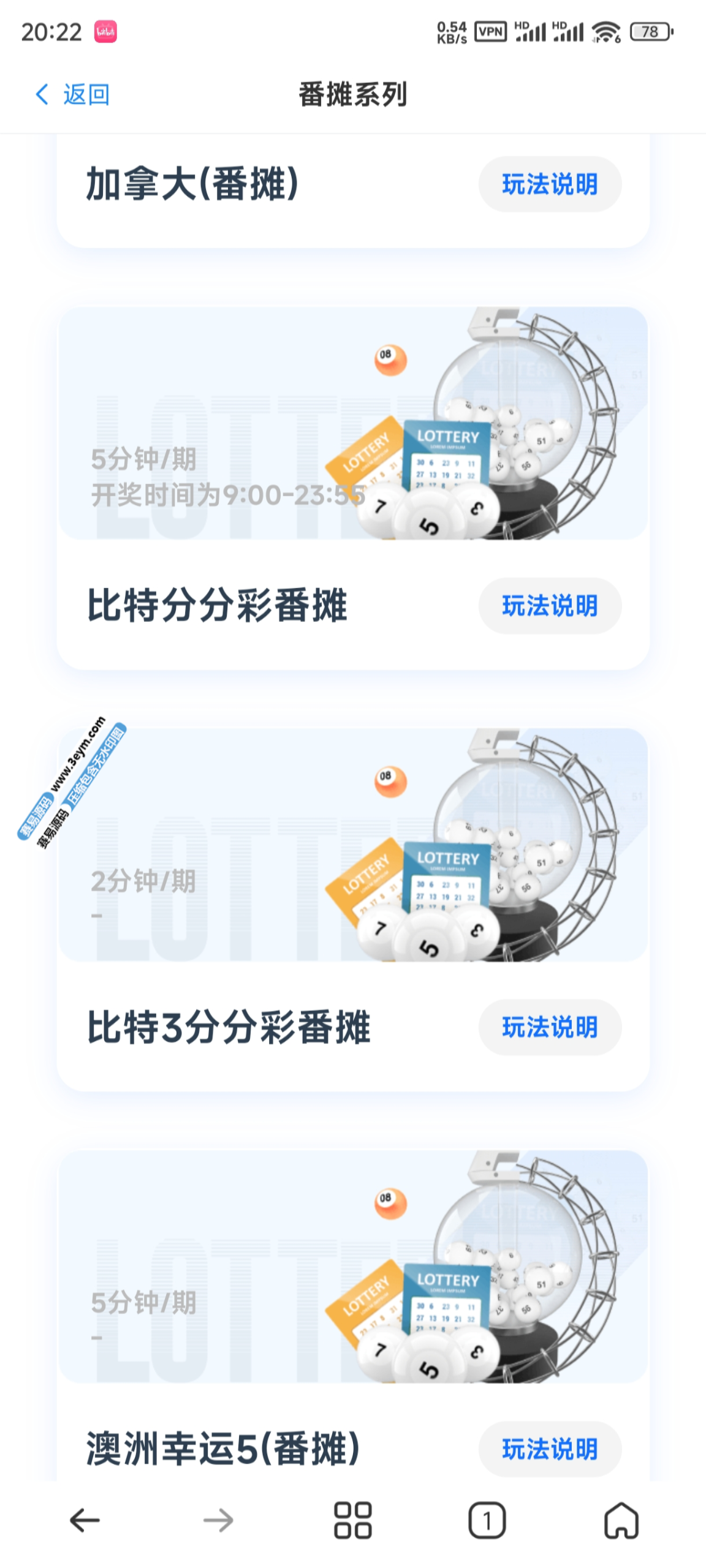706x1568 pixels.
Task: Open the browser tabs switcher
Action: point(487,1520)
